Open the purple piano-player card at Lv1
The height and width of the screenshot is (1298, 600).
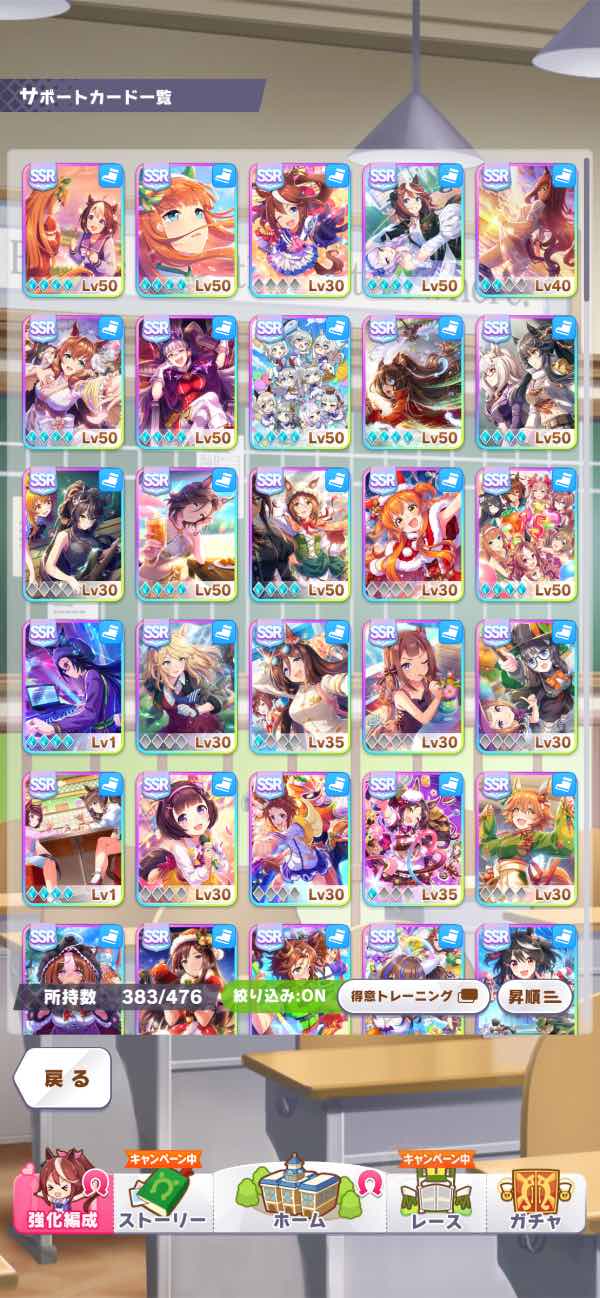point(73,686)
